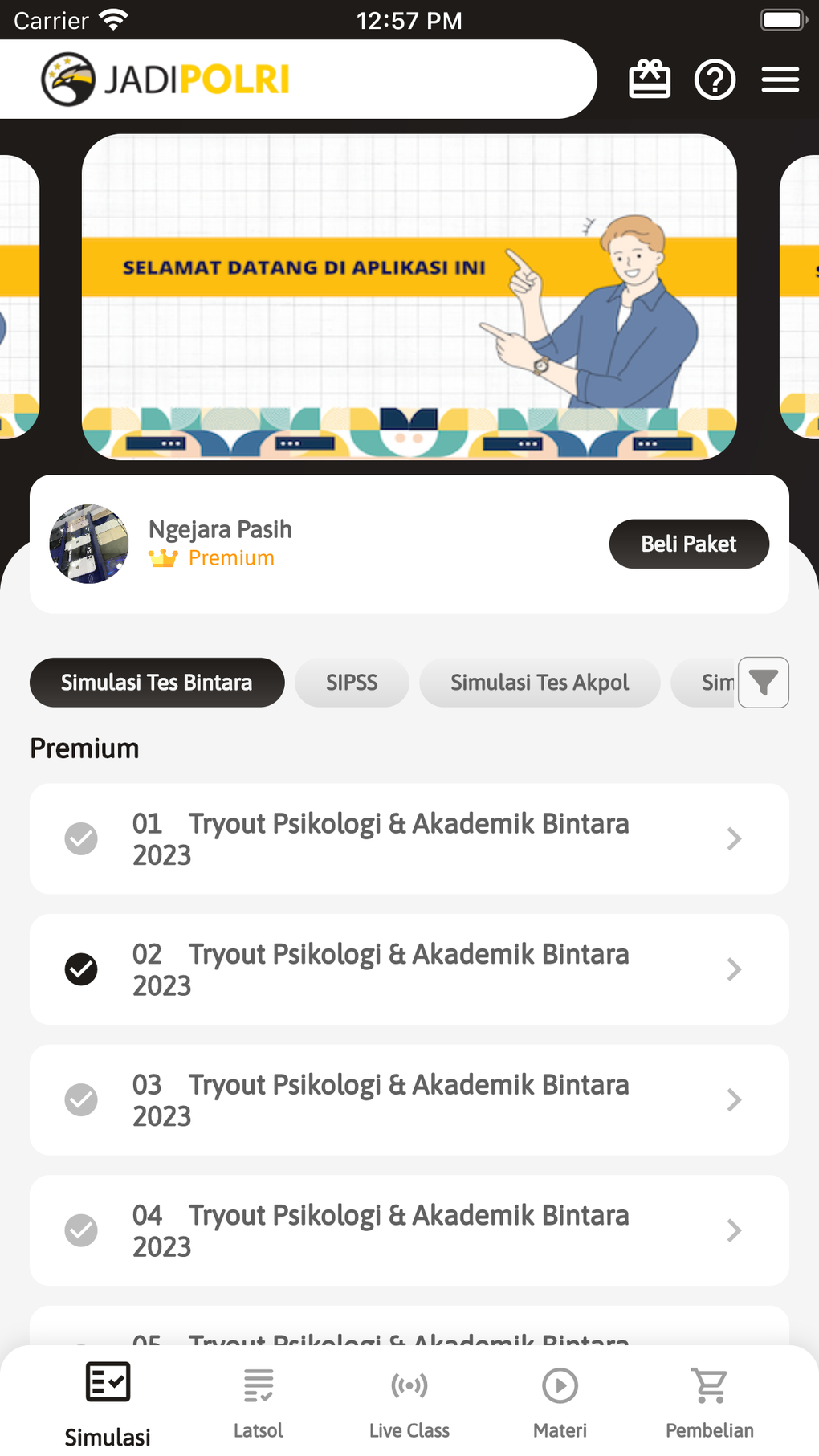
Task: Tap the Beli Paket button
Action: pos(689,544)
